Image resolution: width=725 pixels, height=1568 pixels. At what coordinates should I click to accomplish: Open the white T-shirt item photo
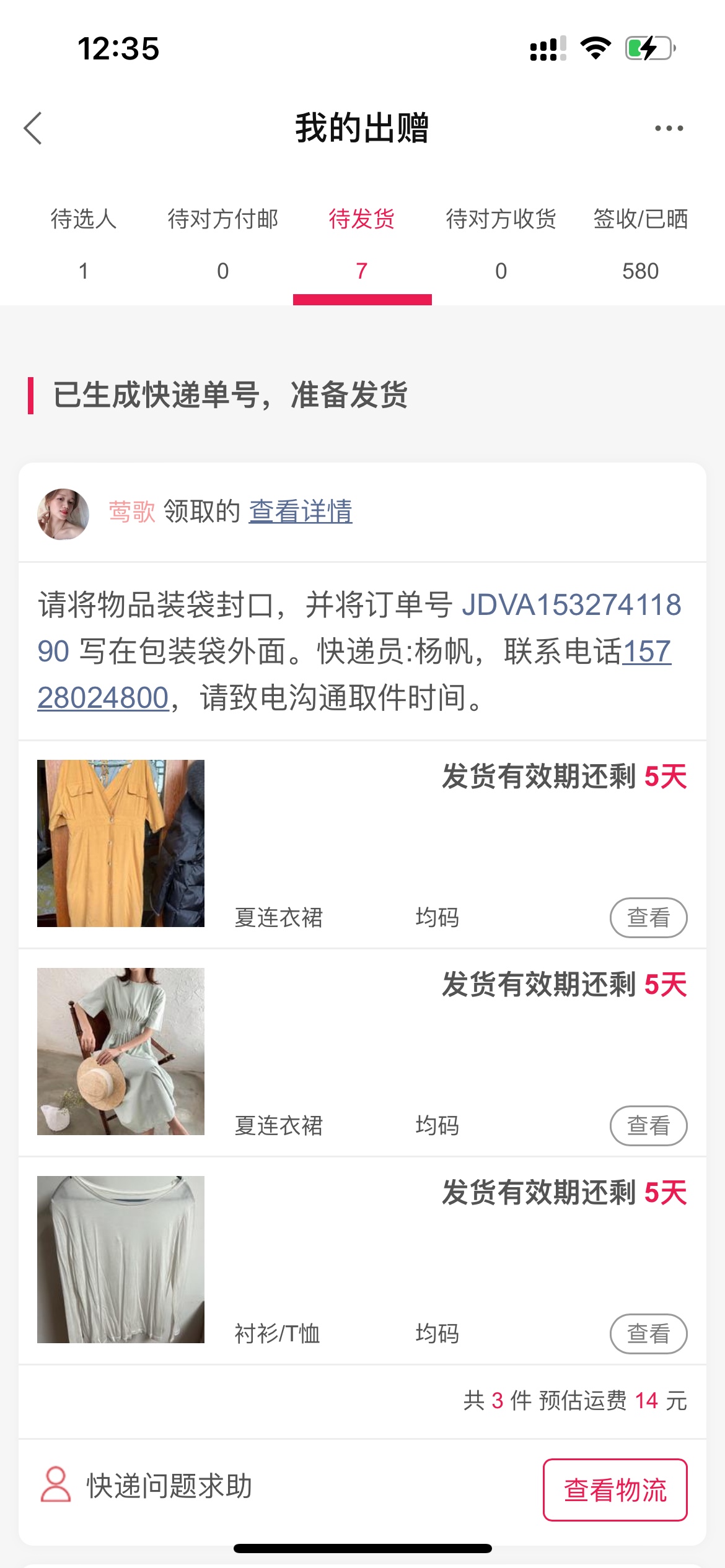(x=121, y=1259)
